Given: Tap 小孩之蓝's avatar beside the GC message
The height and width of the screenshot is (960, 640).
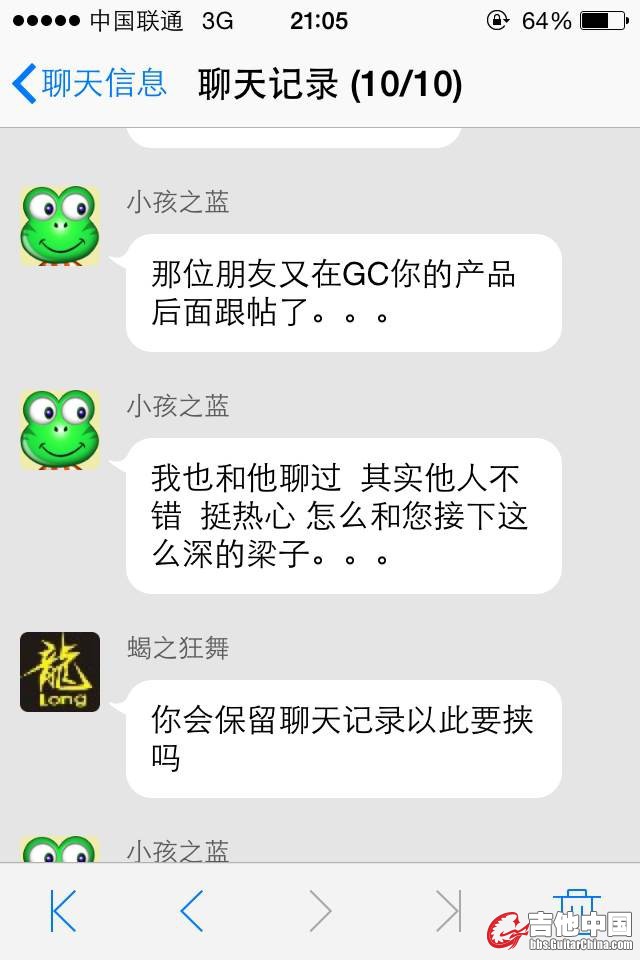Looking at the screenshot, I should (60, 226).
